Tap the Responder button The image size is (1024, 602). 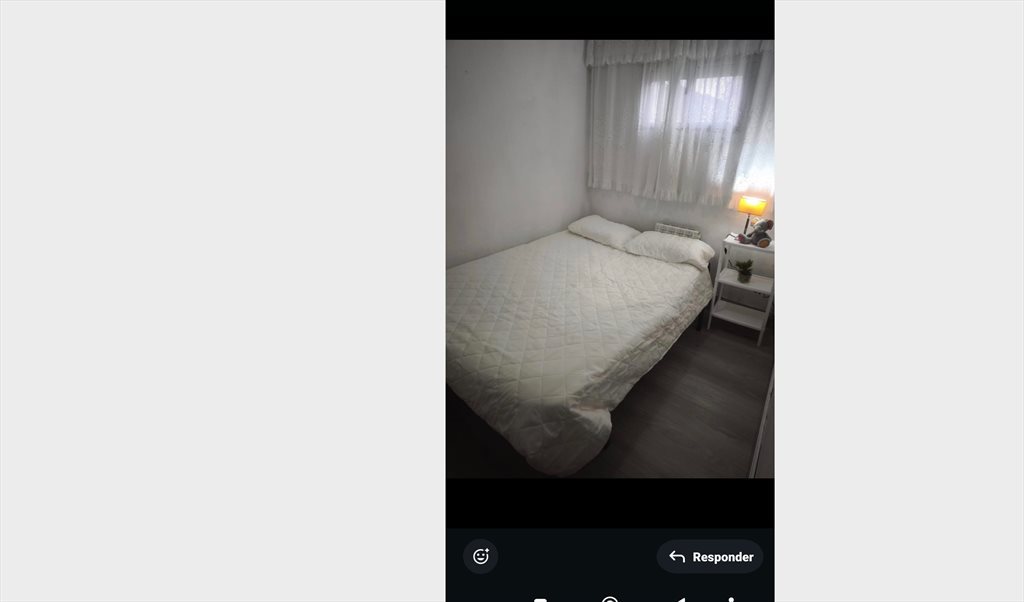710,557
